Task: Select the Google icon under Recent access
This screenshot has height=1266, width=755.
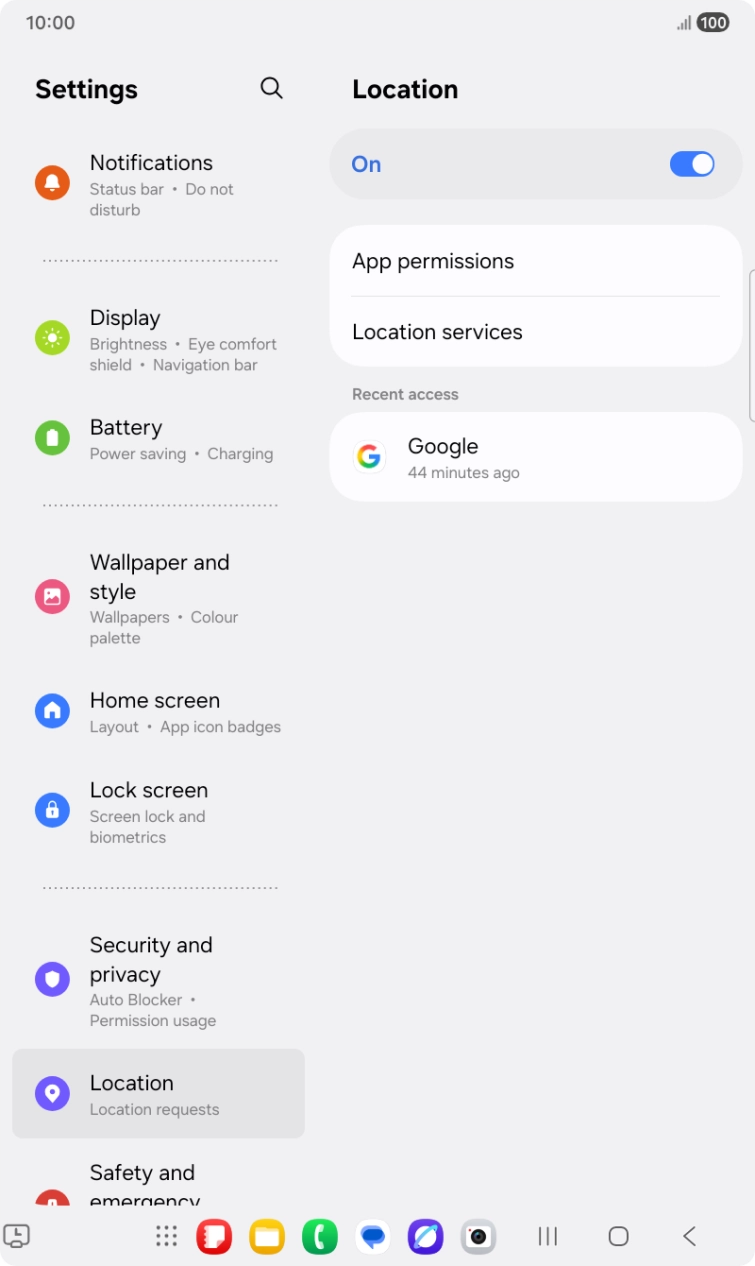Action: [x=369, y=456]
